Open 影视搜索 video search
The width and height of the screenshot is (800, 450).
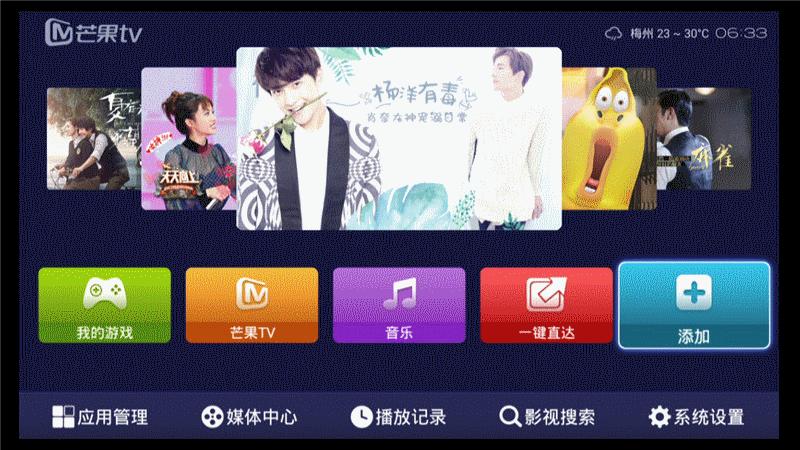548,417
